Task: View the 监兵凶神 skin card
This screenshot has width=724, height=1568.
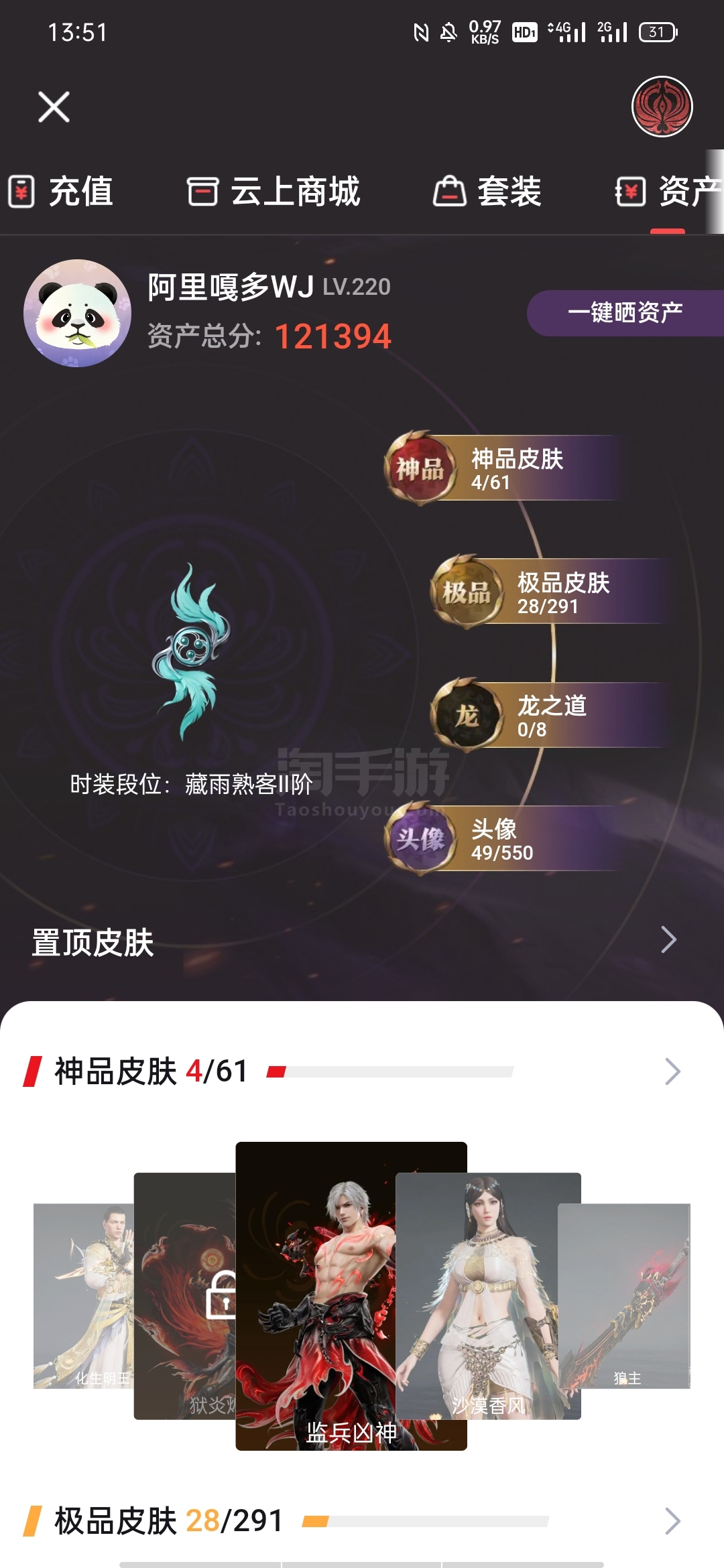Action: point(351,1296)
